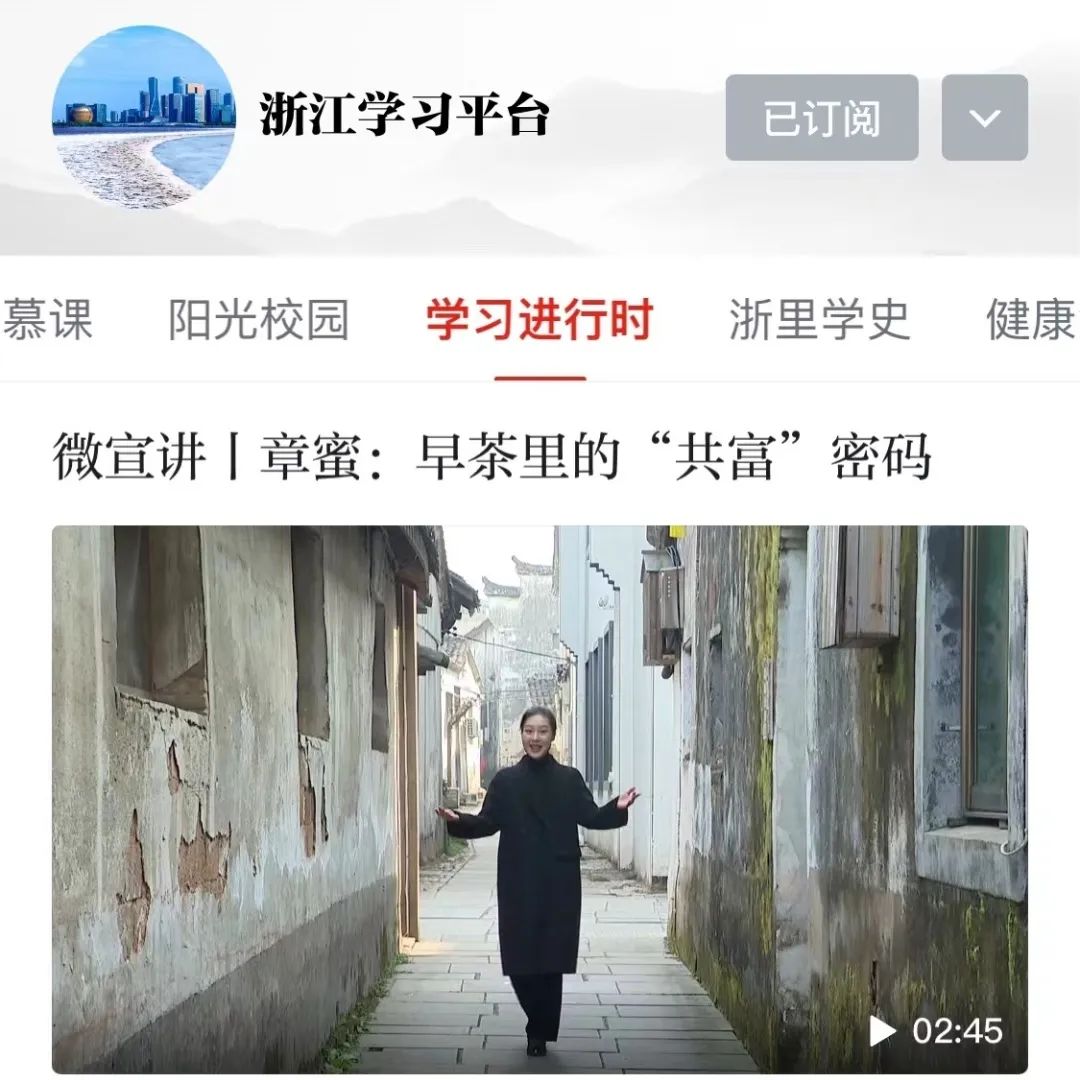Image resolution: width=1080 pixels, height=1080 pixels.
Task: Switch to the 健康 tab
Action: [1030, 320]
